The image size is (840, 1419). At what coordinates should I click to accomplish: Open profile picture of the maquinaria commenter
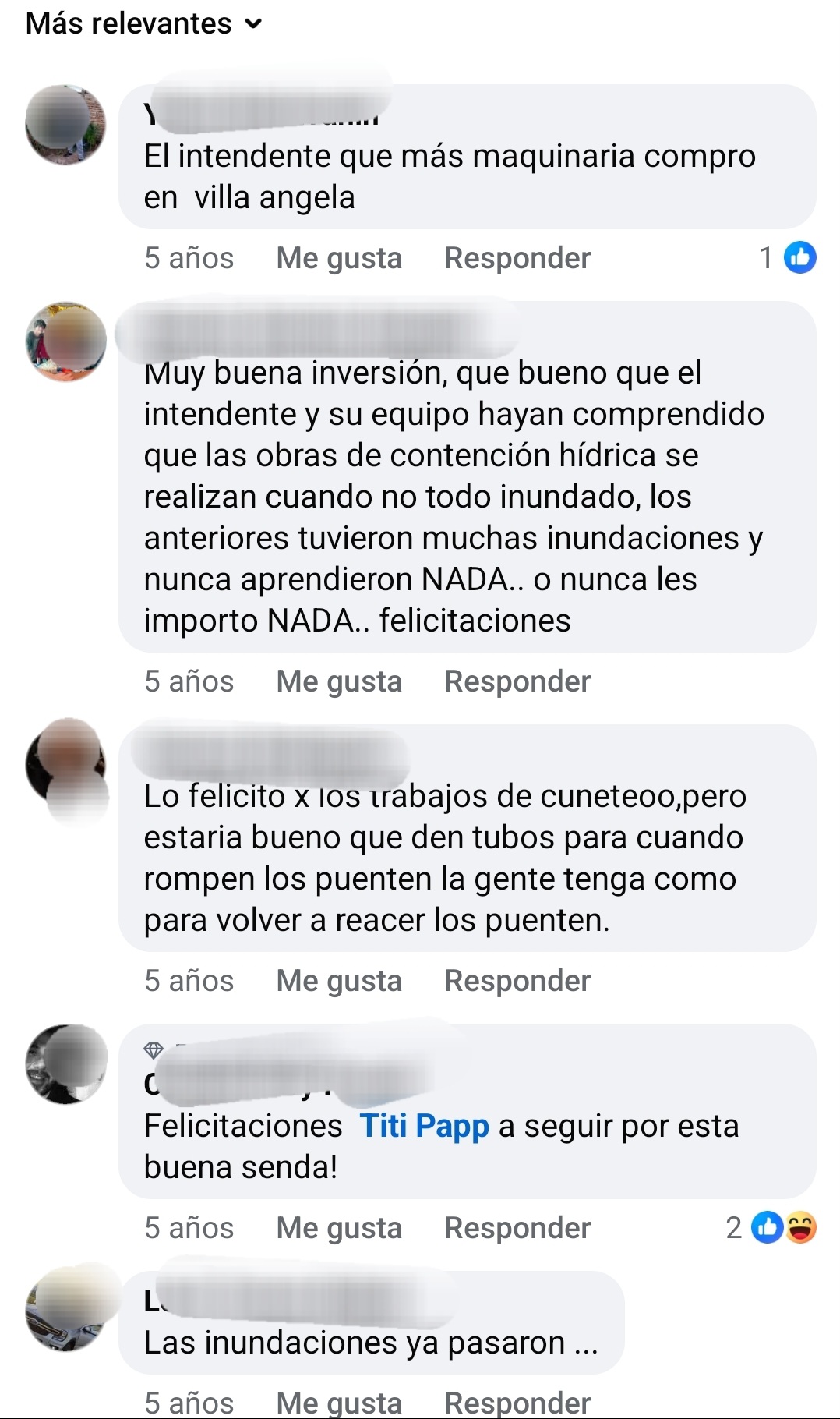tap(65, 125)
